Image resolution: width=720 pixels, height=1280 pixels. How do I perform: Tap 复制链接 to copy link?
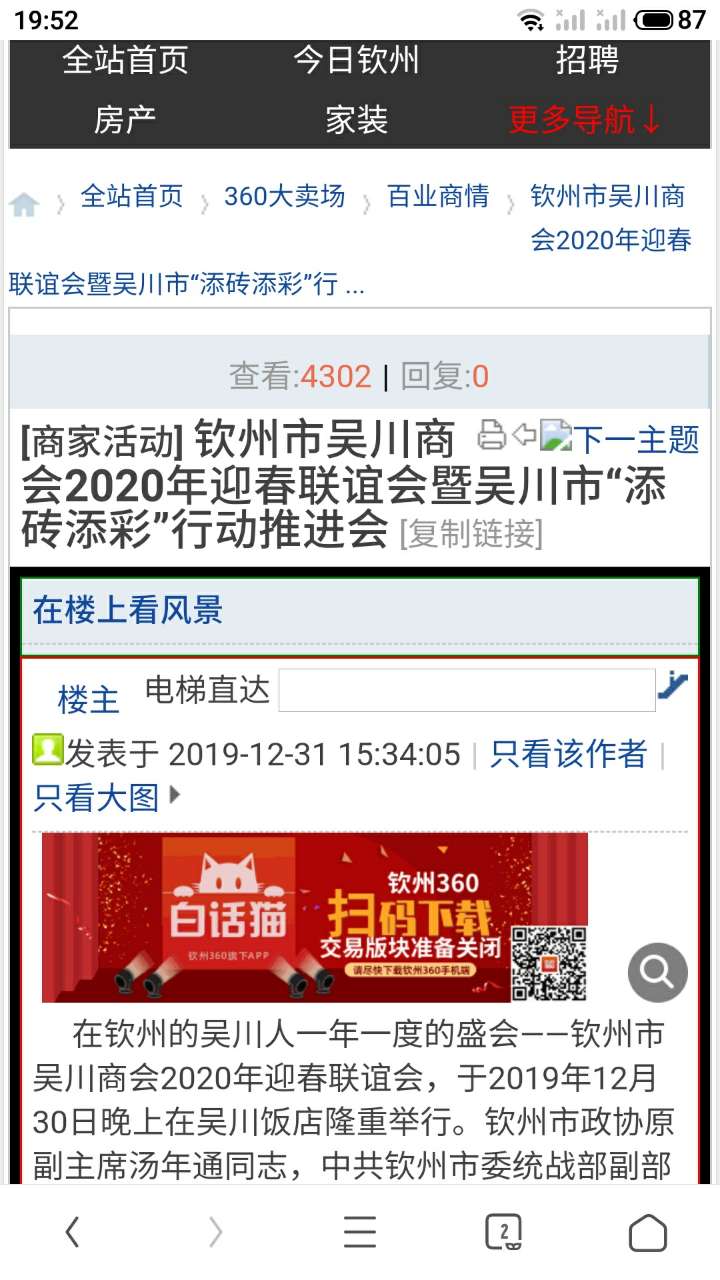point(471,534)
